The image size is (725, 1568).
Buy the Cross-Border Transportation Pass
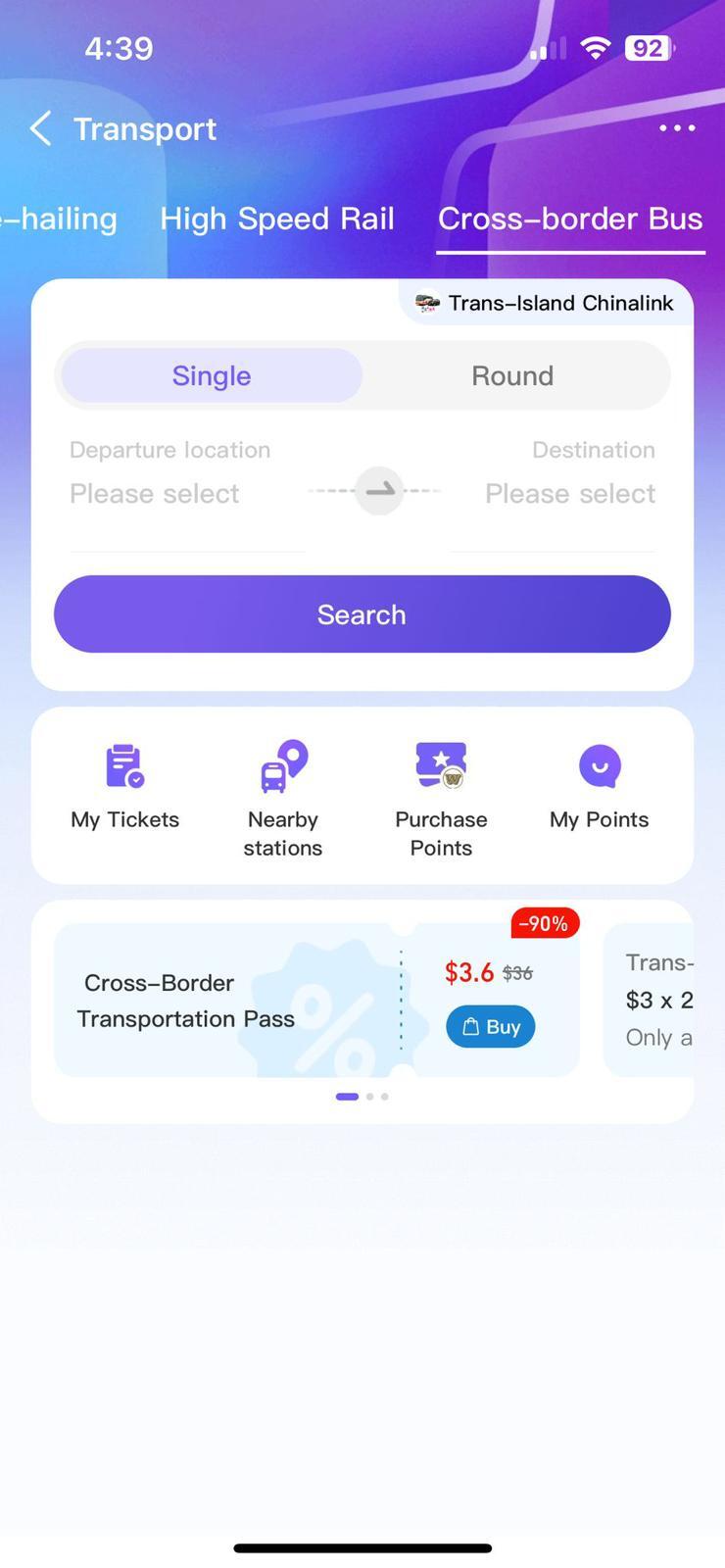click(490, 1027)
